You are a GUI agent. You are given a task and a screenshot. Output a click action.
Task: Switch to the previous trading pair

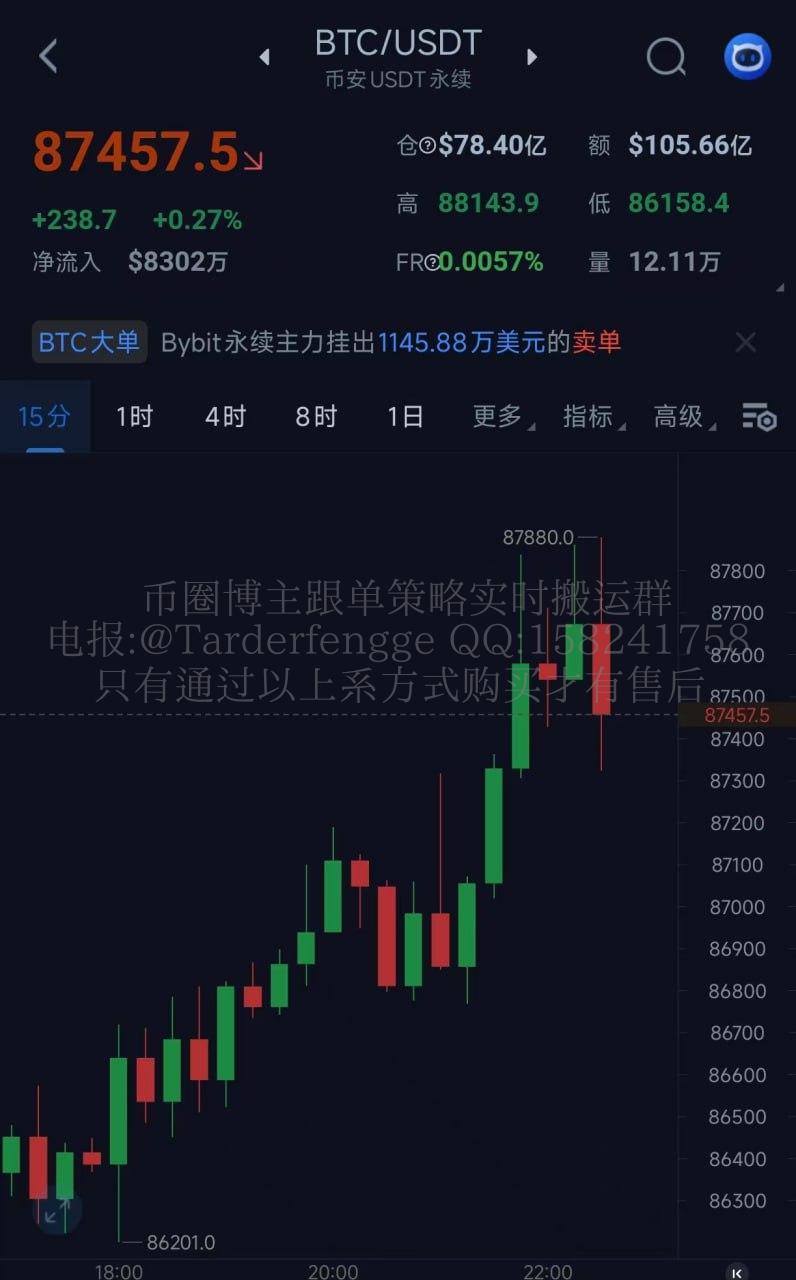pos(265,58)
